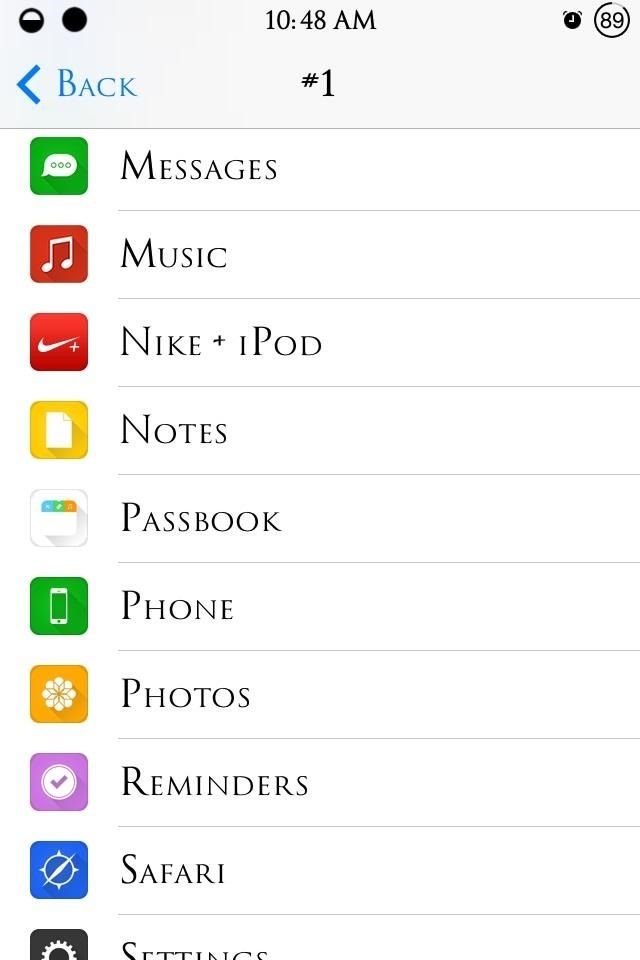Go back using the Back button
The width and height of the screenshot is (640, 960).
tap(76, 84)
